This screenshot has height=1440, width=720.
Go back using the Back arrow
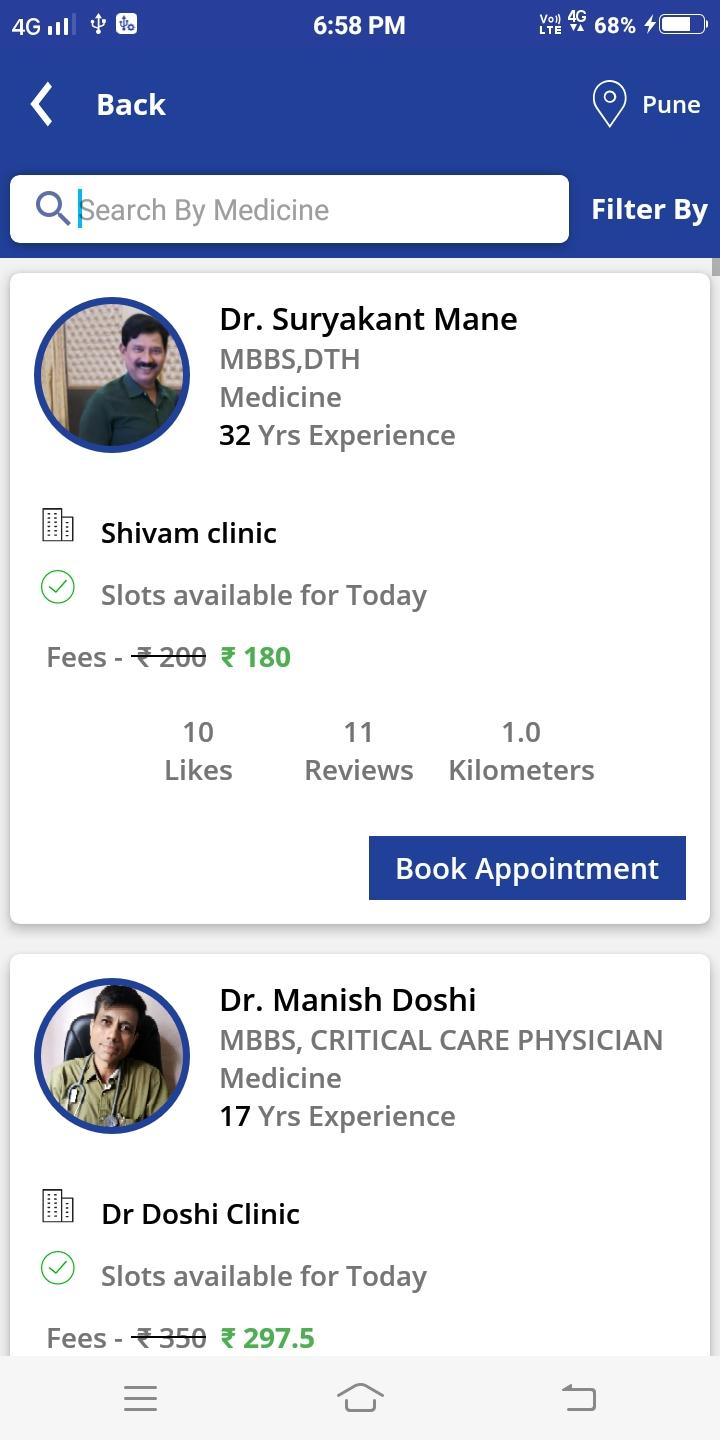(x=42, y=105)
